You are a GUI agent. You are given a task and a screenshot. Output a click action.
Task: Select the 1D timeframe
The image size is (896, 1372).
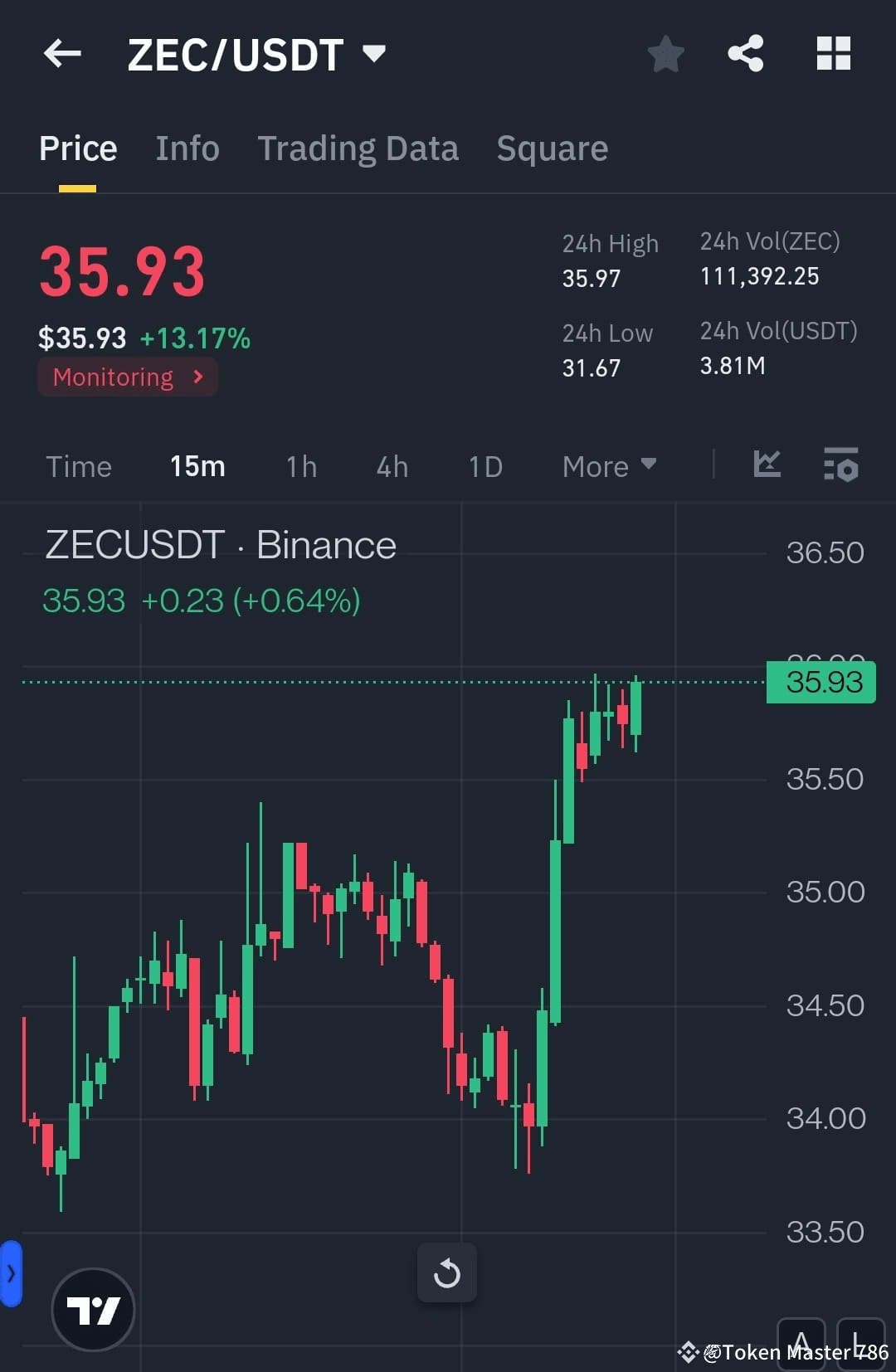(x=485, y=466)
